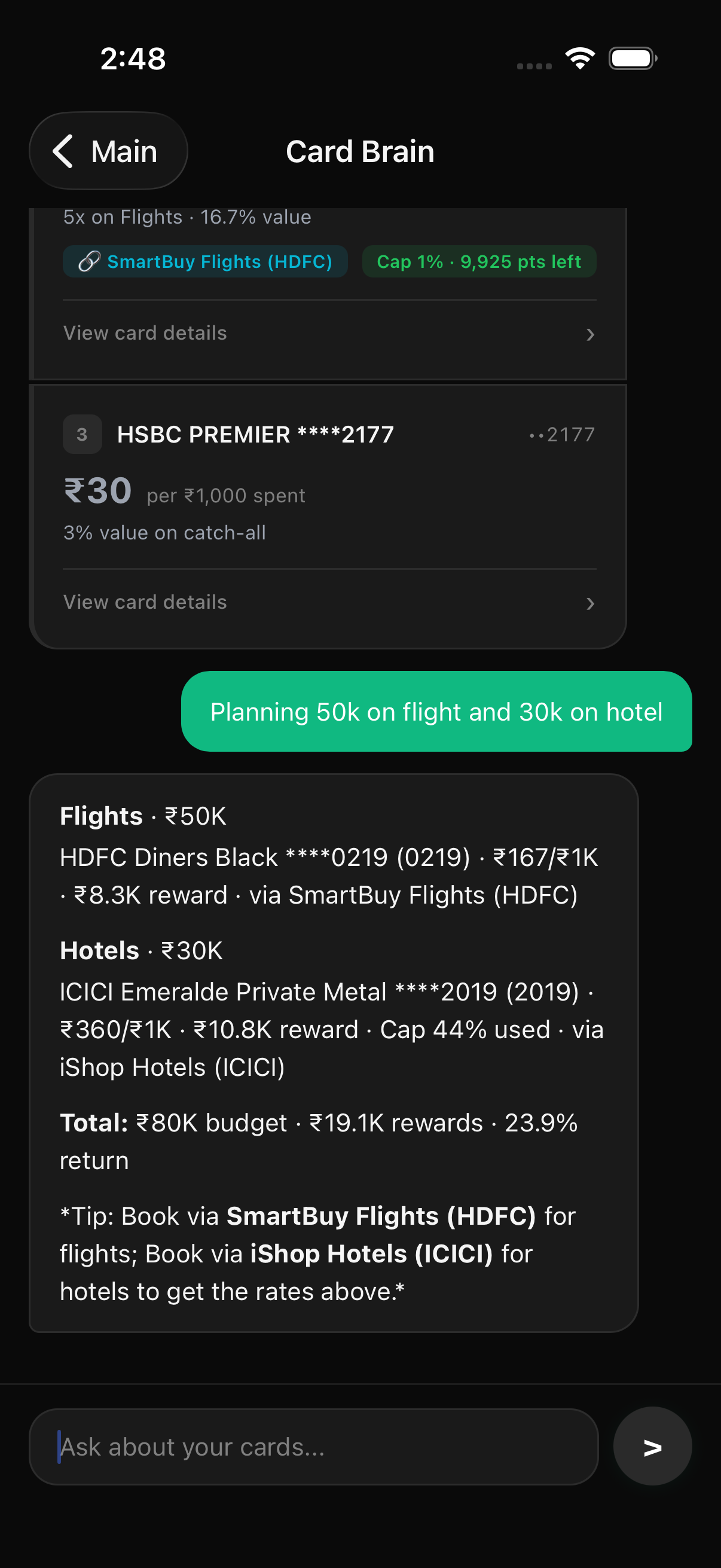
Task: View card details under SmartBuy Flights chip
Action: 329,334
